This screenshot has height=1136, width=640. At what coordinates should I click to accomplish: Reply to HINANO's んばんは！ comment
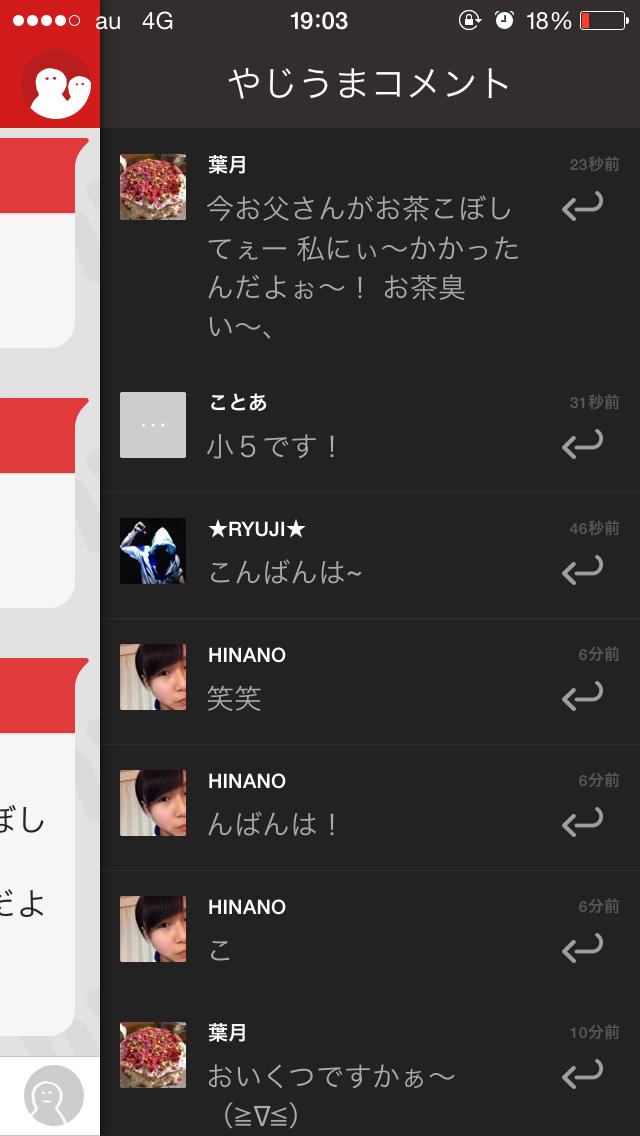pyautogui.click(x=582, y=821)
